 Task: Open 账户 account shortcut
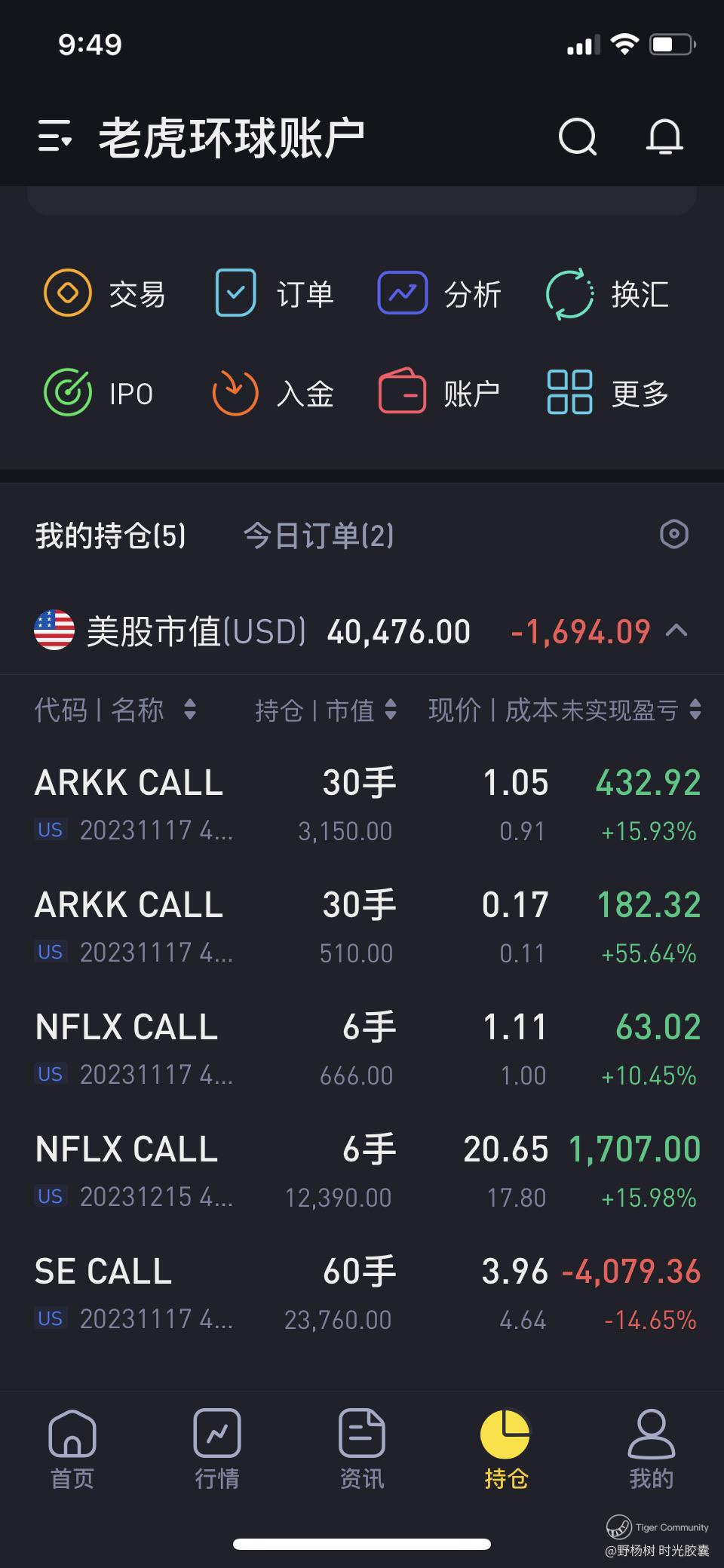439,393
